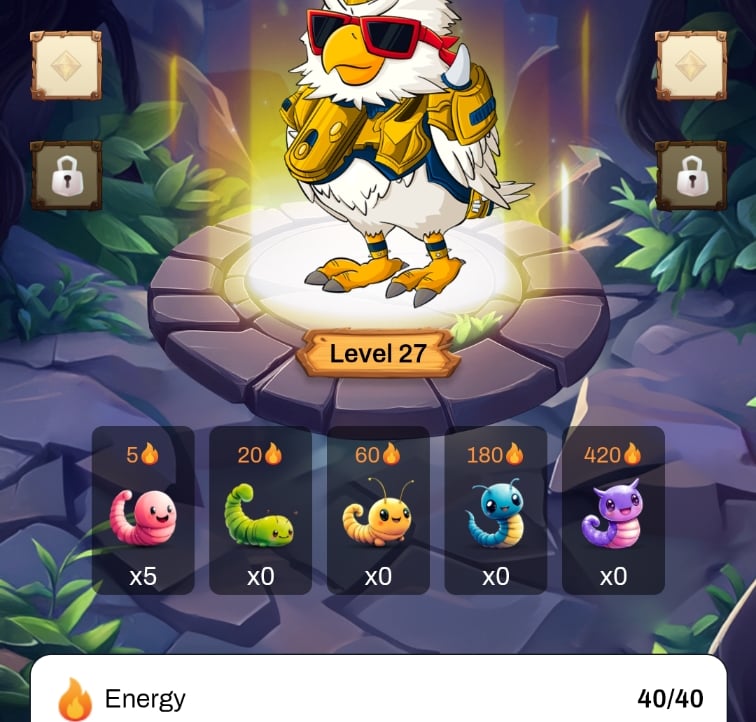Select the green worm costing 20 energy
This screenshot has width=756, height=722.
pos(260,510)
